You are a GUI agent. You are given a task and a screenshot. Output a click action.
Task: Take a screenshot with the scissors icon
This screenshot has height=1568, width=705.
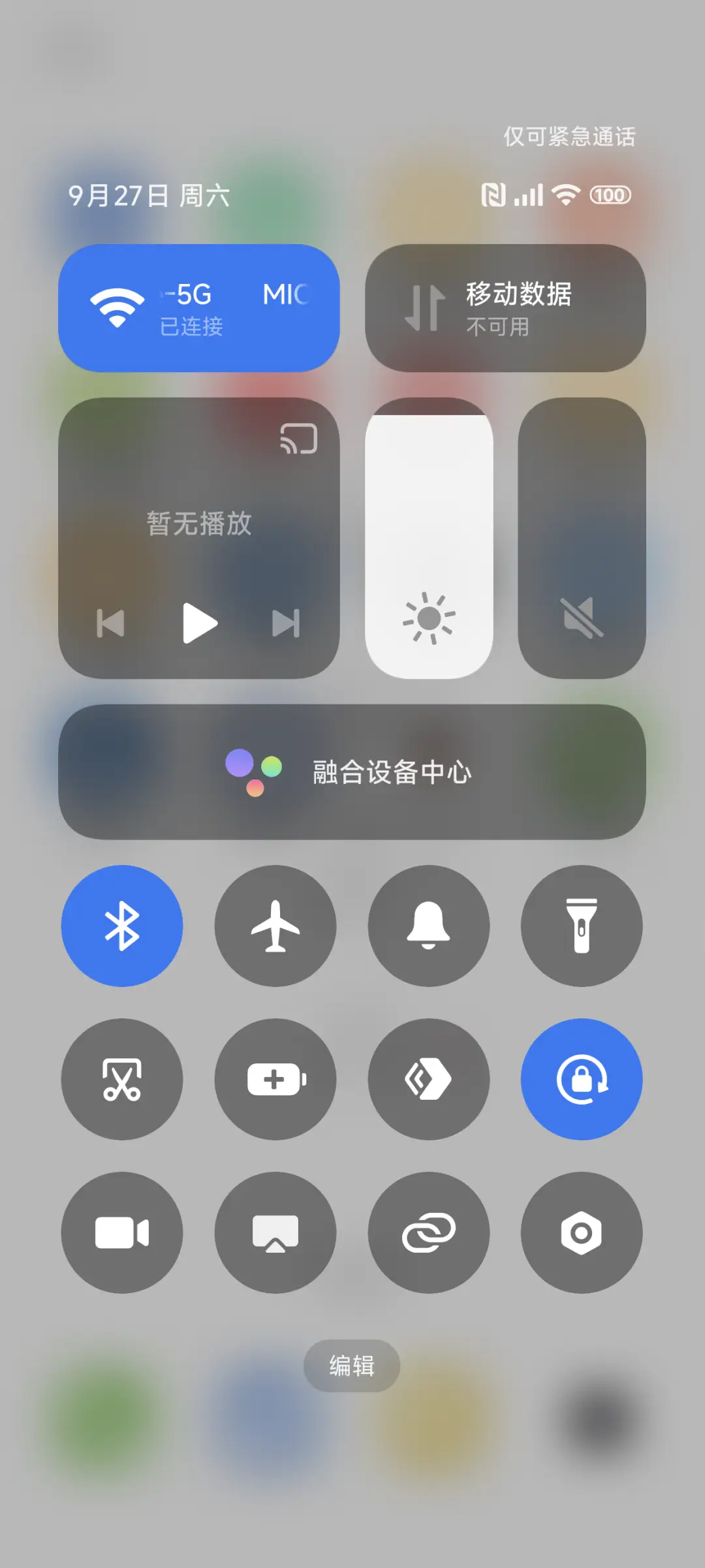[122, 1079]
